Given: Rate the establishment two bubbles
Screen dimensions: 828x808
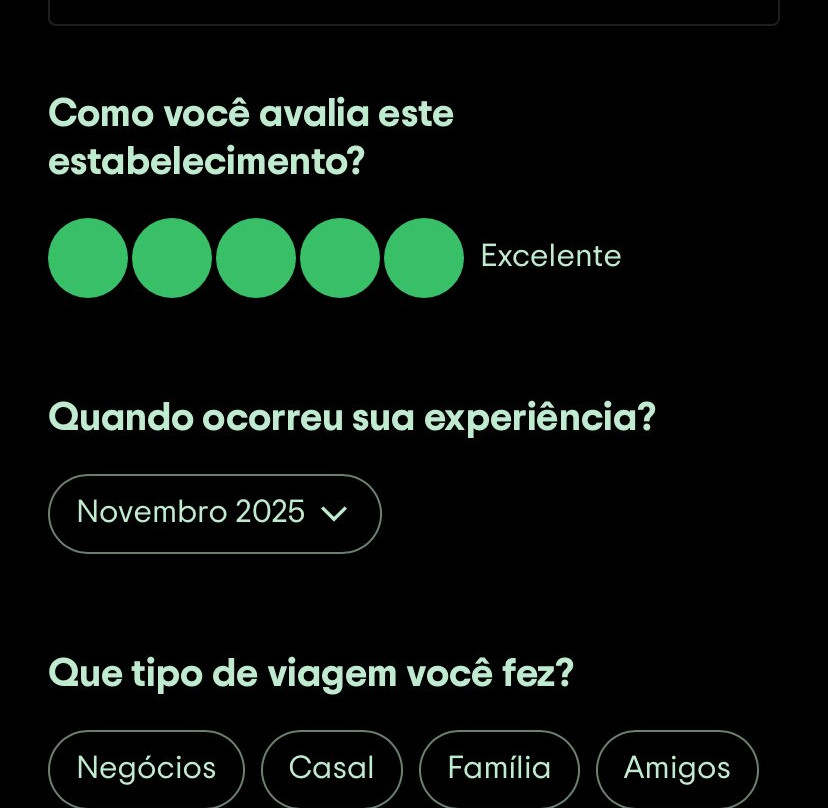Looking at the screenshot, I should (x=172, y=258).
